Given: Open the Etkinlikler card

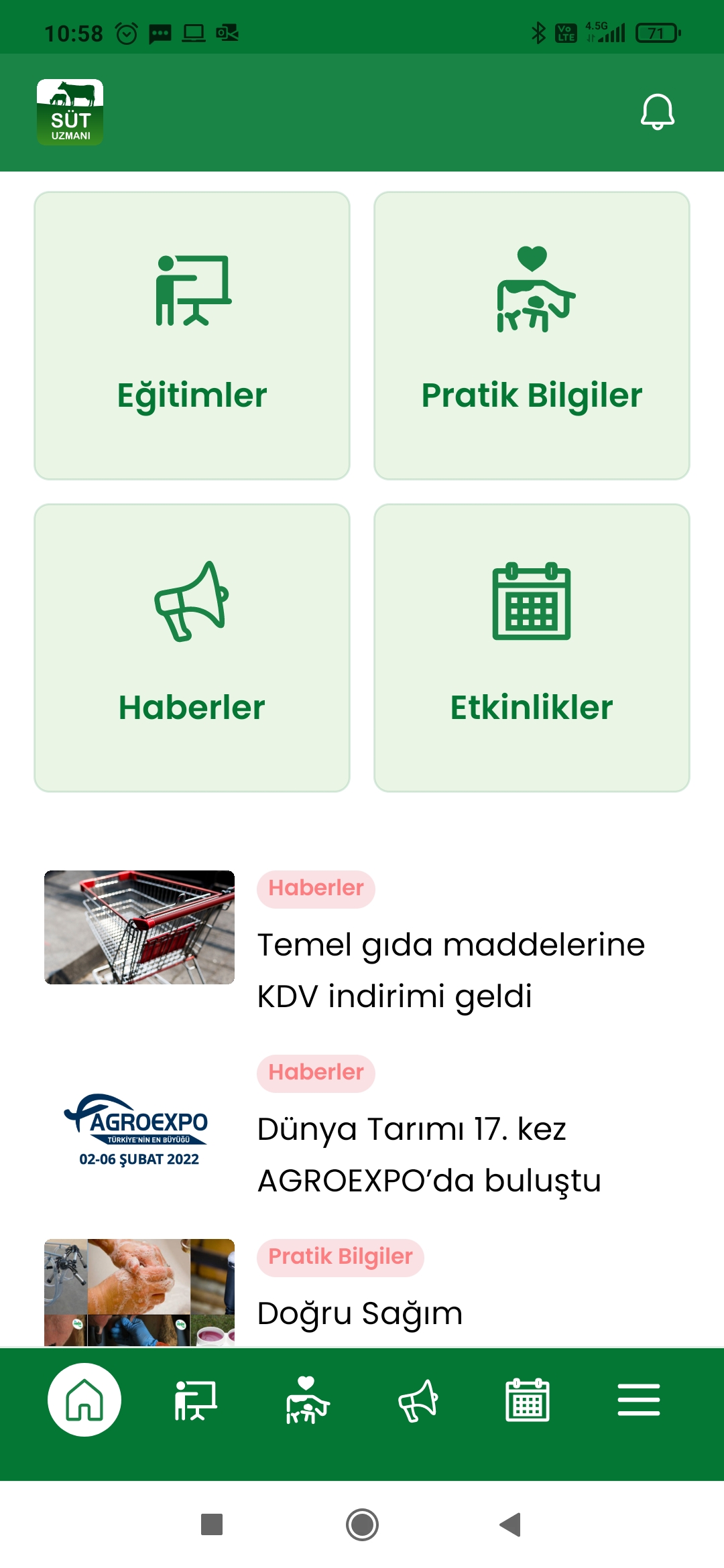Looking at the screenshot, I should (x=532, y=648).
